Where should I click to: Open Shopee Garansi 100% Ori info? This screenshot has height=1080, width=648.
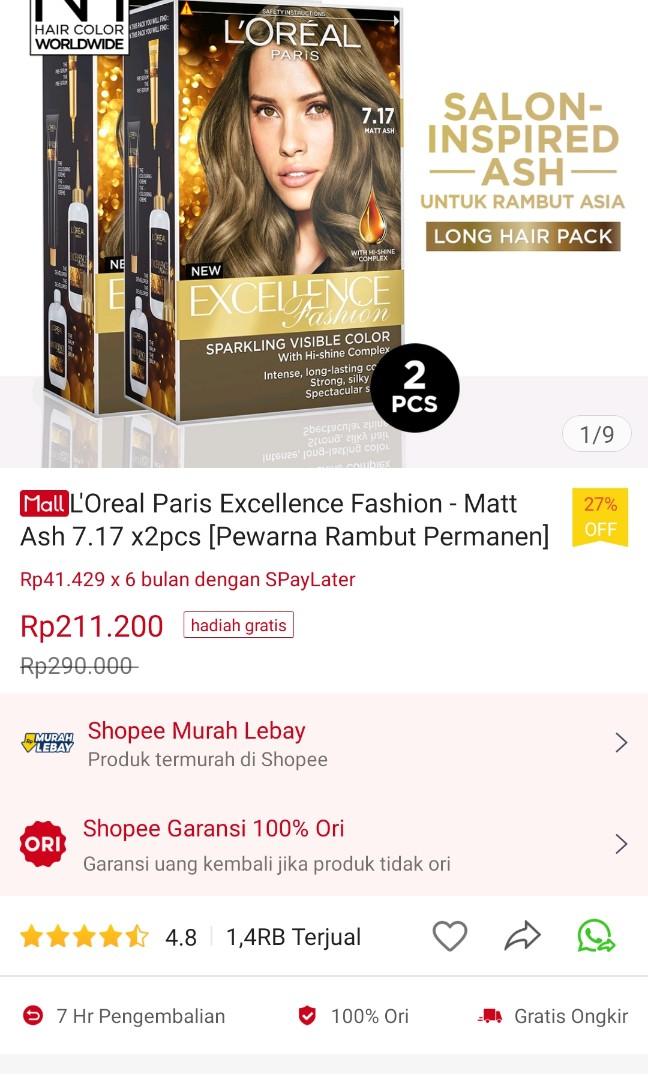[x=324, y=845]
